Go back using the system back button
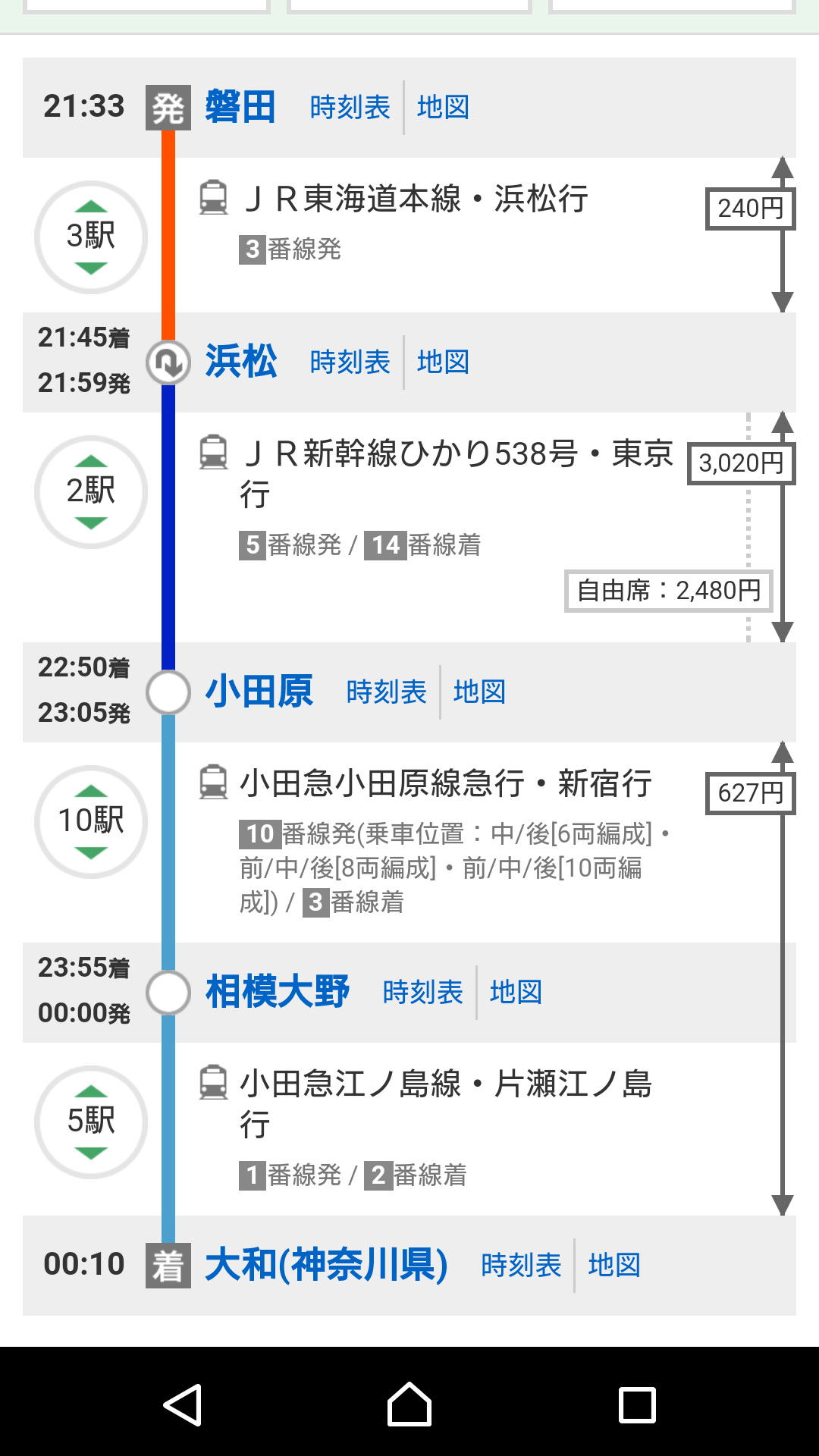The height and width of the screenshot is (1456, 819). 182,1404
